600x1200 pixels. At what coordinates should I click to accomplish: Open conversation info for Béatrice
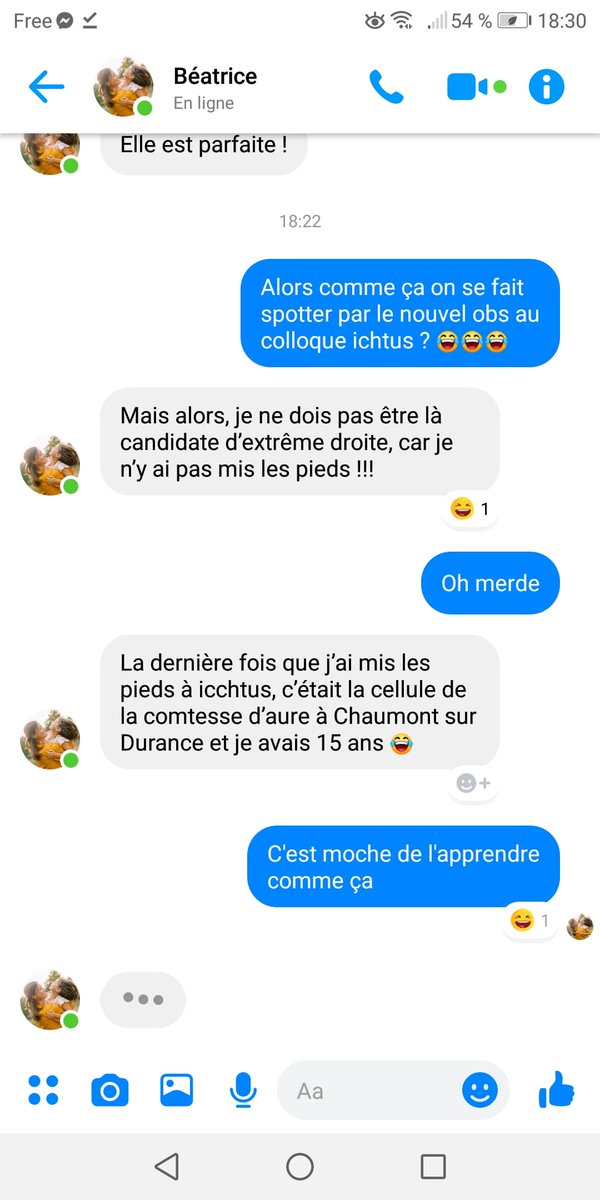click(x=546, y=88)
